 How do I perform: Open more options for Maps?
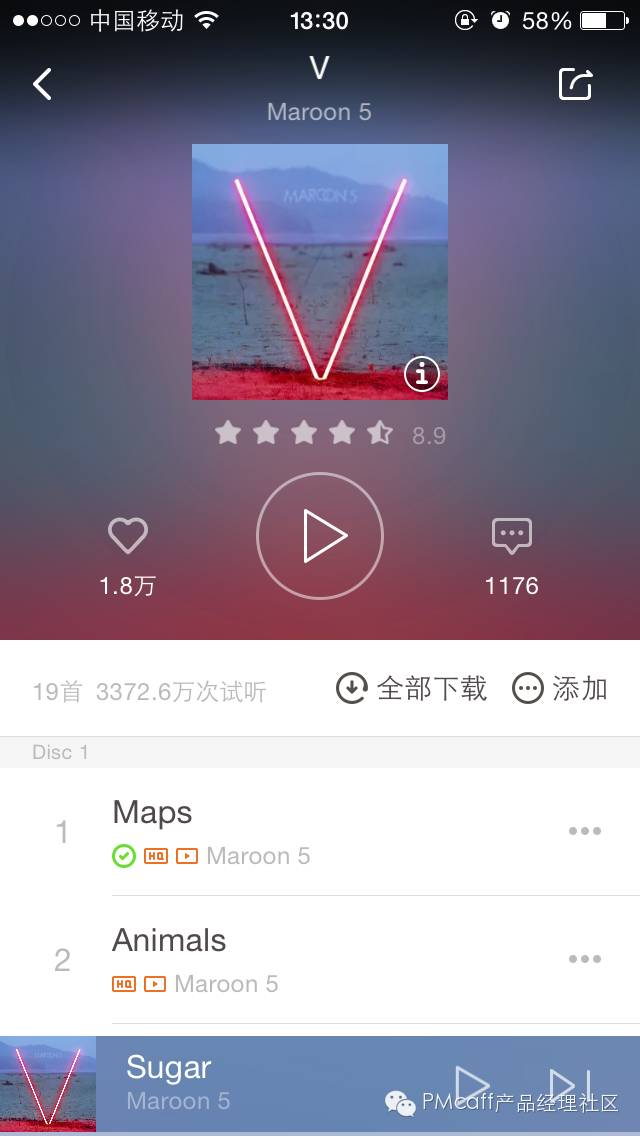585,831
